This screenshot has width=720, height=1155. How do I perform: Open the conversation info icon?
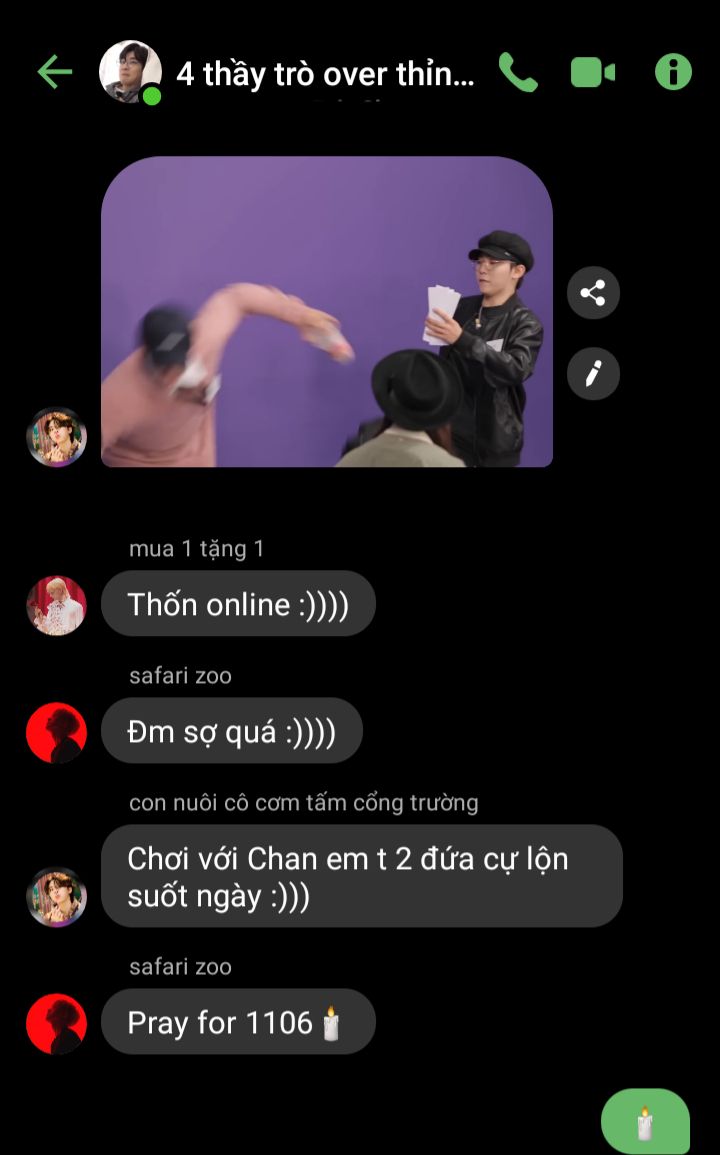[x=673, y=72]
